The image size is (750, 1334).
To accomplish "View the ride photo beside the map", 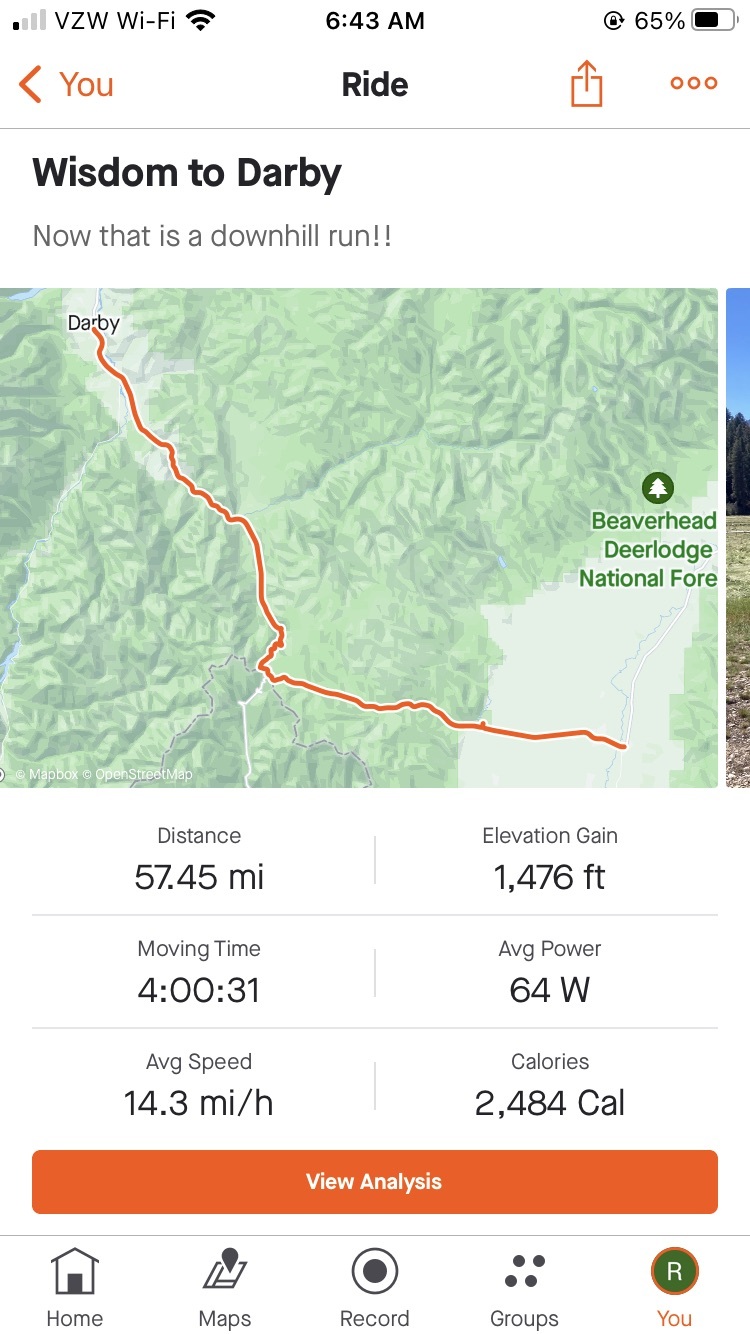I will tap(738, 537).
